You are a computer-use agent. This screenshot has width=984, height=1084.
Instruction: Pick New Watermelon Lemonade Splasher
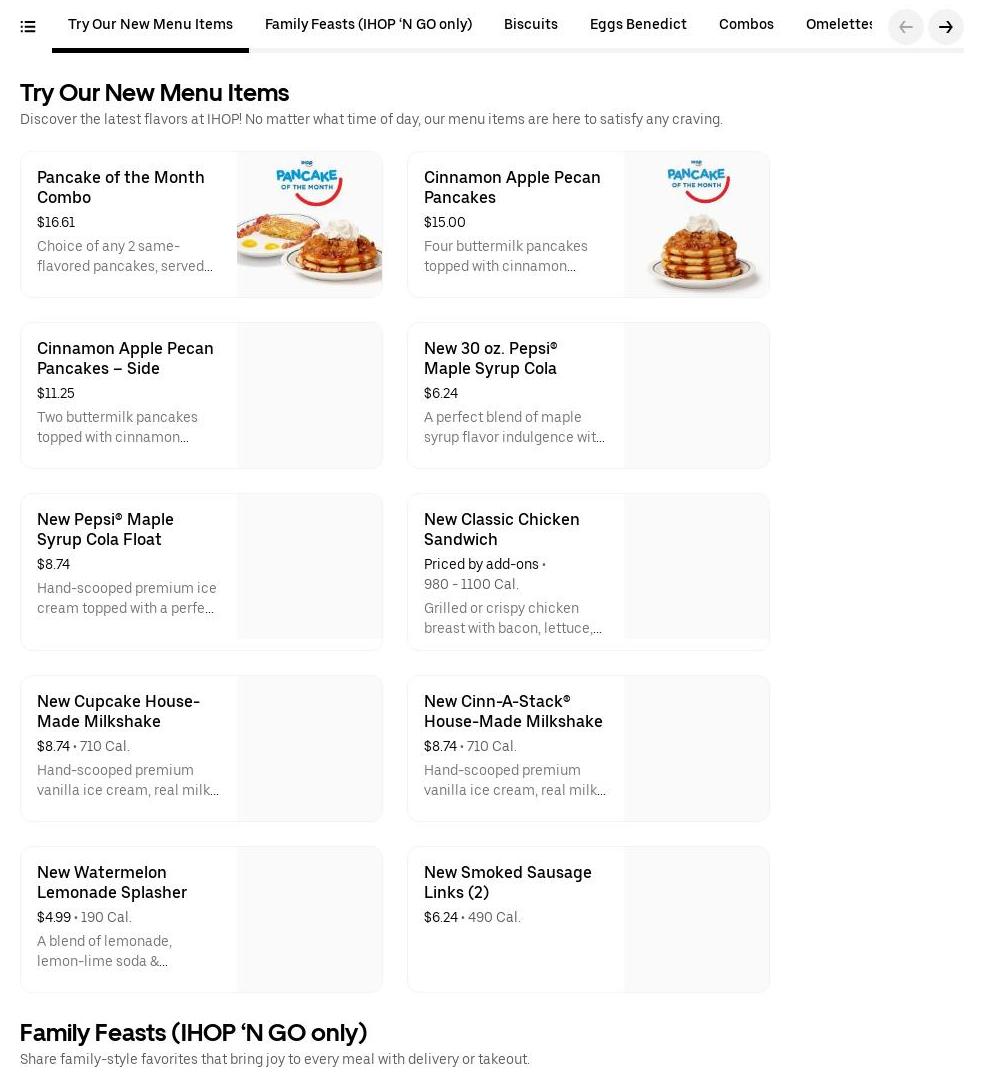click(201, 919)
